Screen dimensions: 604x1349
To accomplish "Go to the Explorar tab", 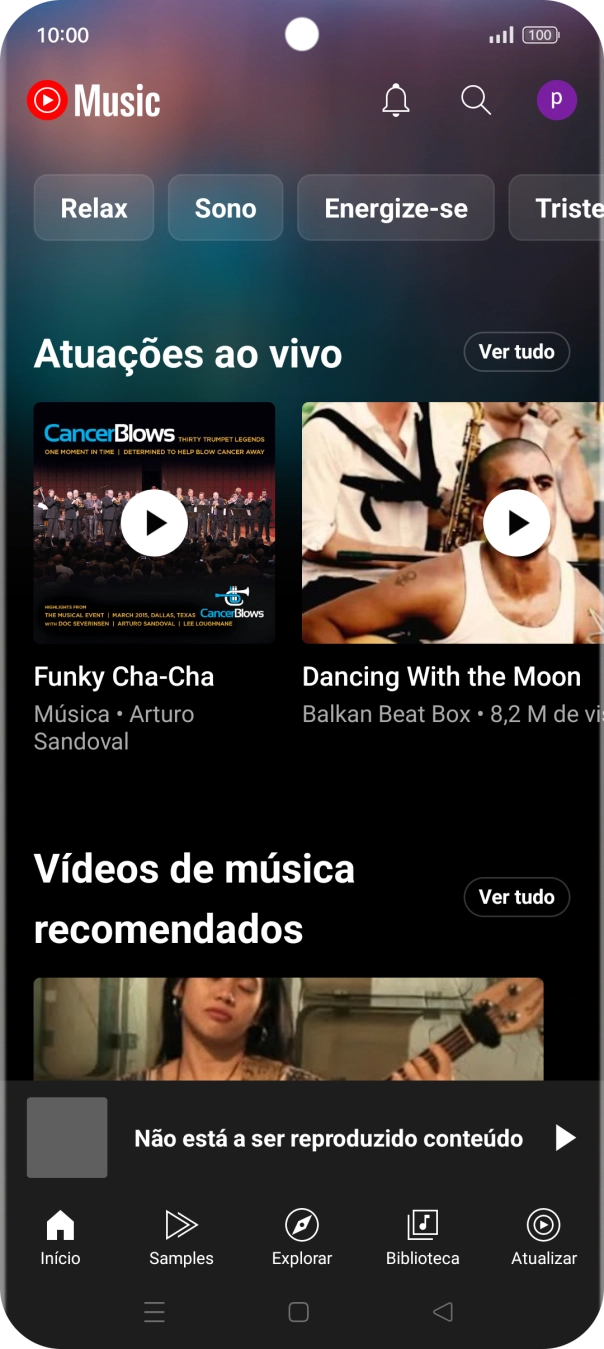I will click(302, 1237).
